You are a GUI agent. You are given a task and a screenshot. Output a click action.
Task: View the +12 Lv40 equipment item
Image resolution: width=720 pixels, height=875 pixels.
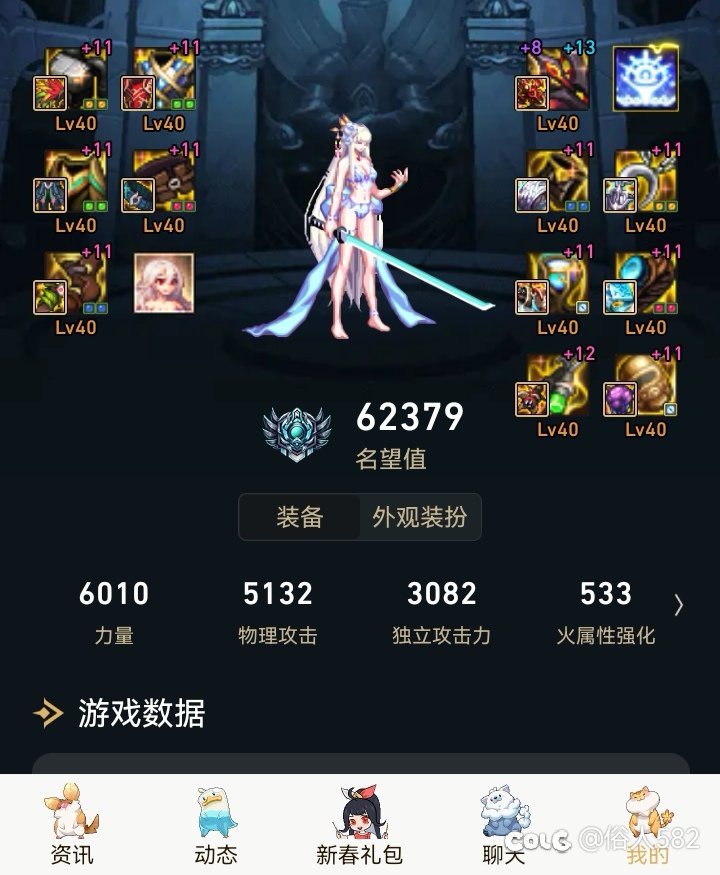coord(558,385)
